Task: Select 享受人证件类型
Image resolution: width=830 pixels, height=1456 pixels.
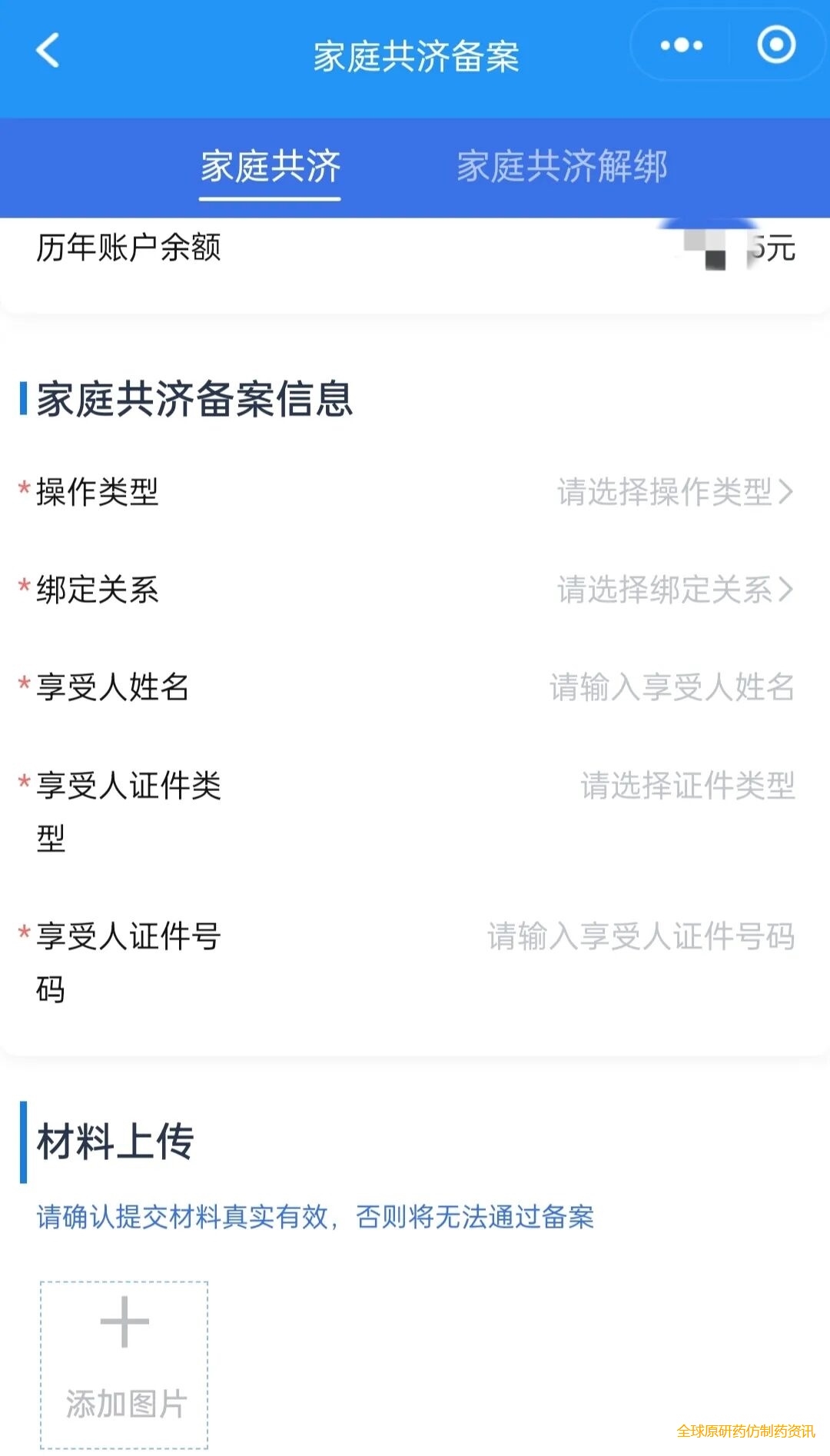Action: pos(687,786)
